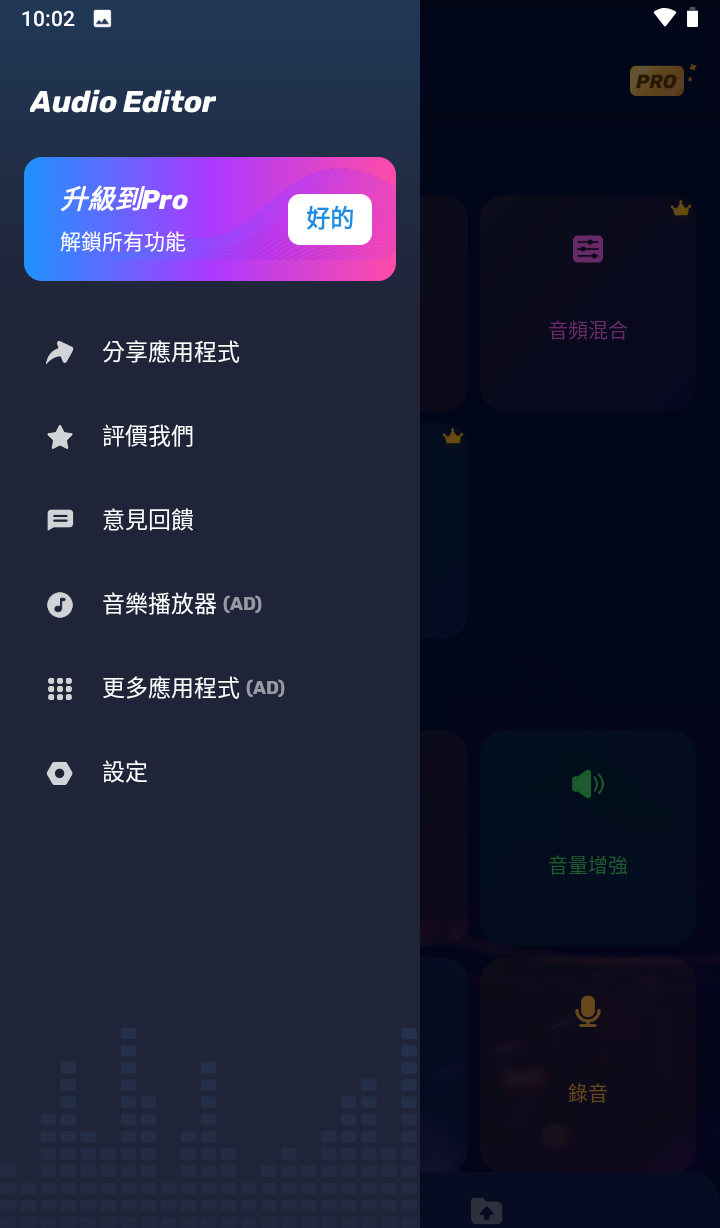Open 分享應用程式 to share the app
The height and width of the screenshot is (1228, 720).
point(170,353)
